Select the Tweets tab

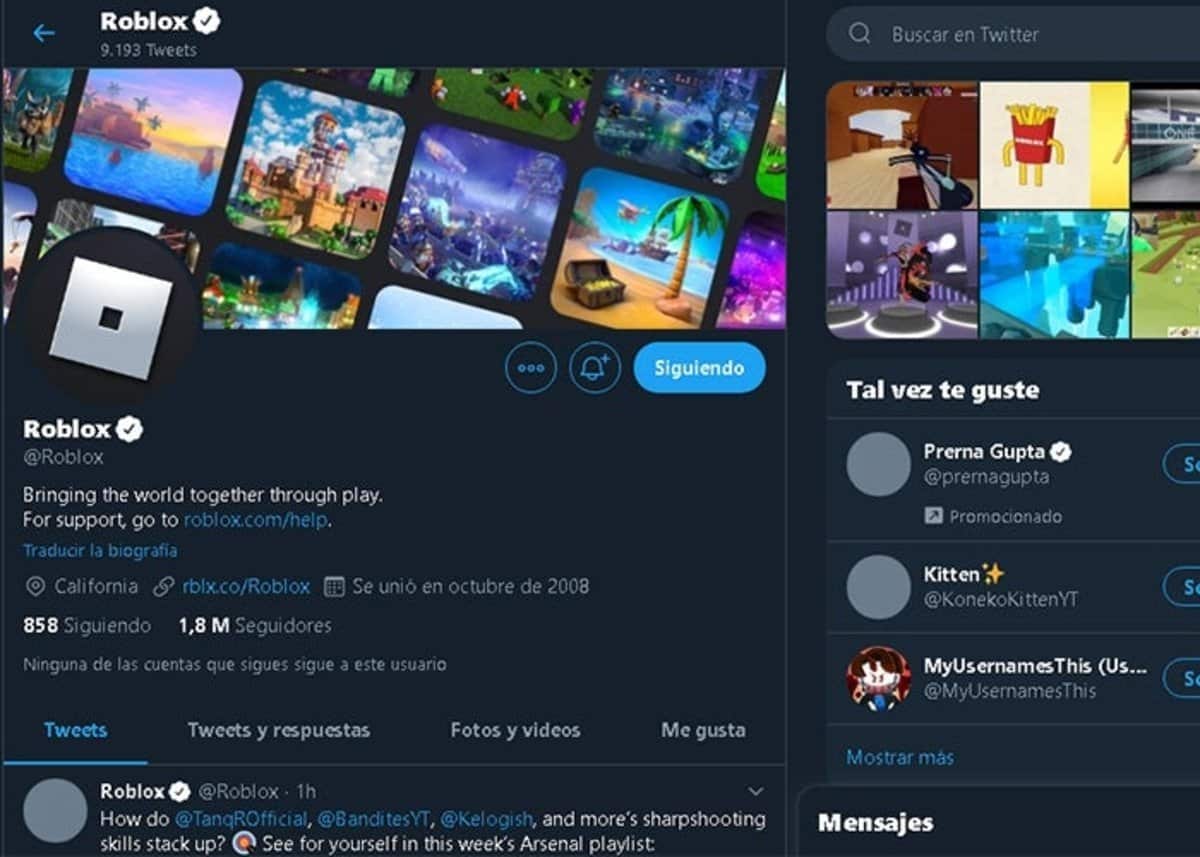75,730
